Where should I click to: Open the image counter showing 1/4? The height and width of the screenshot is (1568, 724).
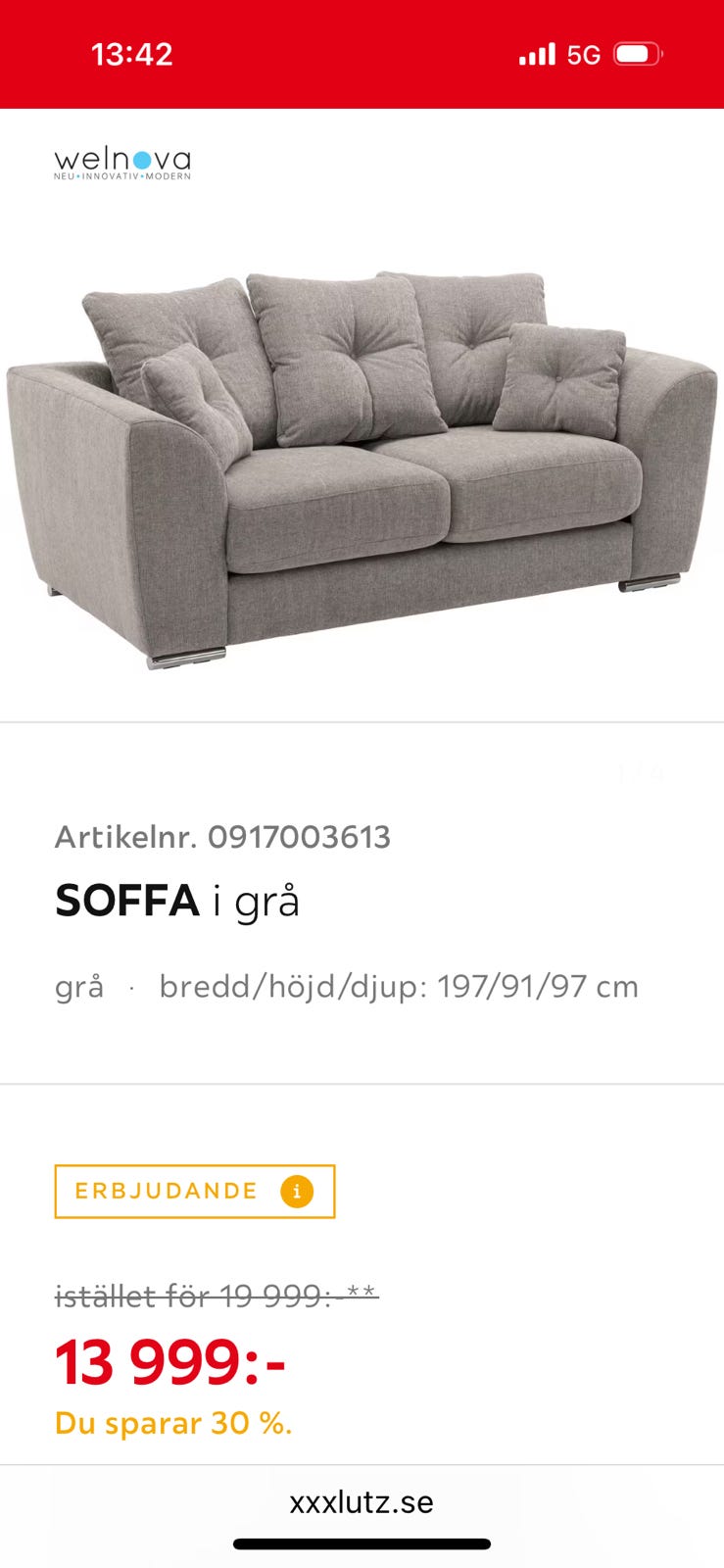pyautogui.click(x=642, y=774)
